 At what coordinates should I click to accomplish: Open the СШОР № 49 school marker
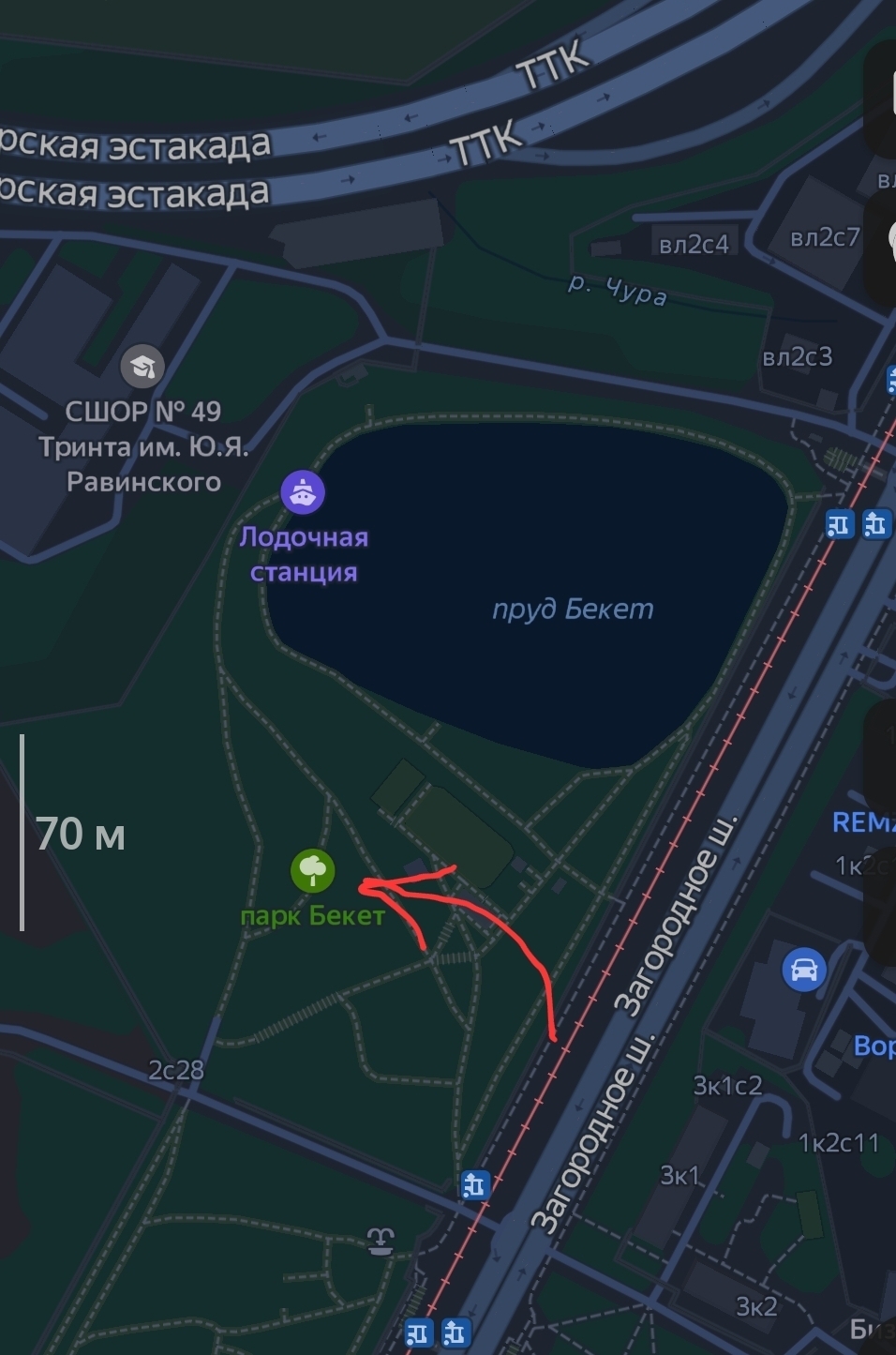tap(142, 367)
